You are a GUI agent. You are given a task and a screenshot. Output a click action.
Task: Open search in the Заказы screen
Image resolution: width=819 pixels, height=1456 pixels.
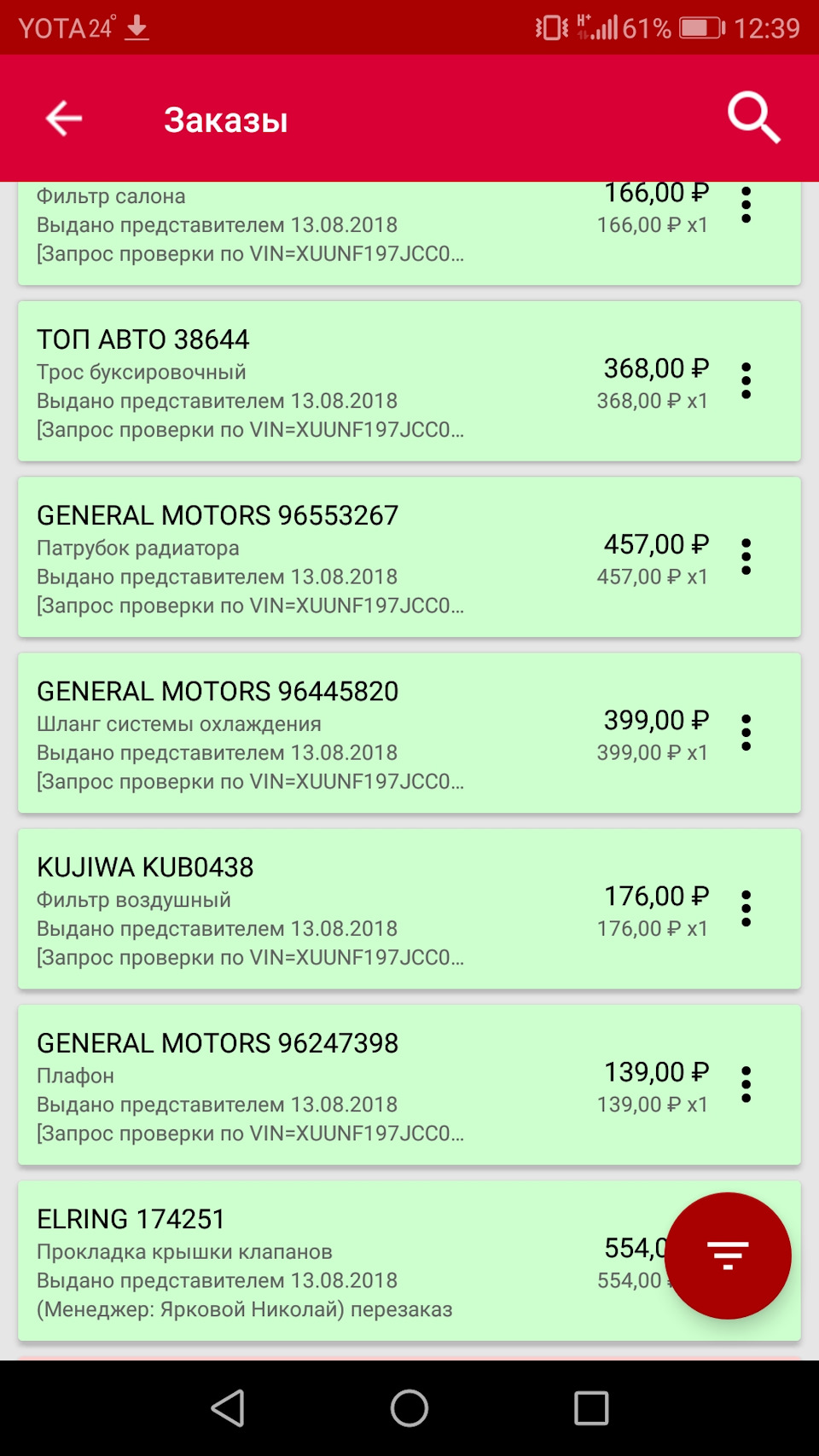click(753, 117)
